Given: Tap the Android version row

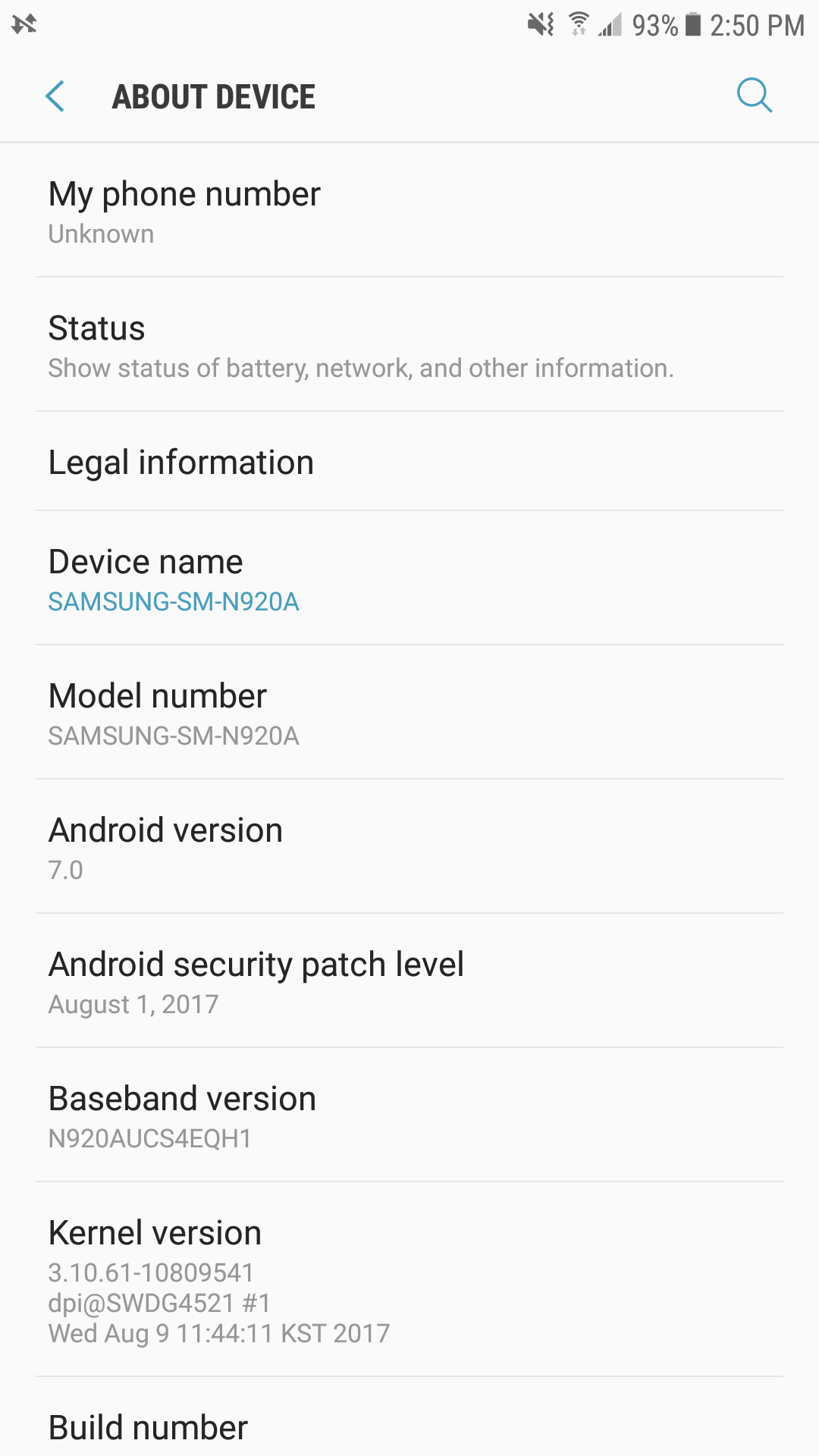Looking at the screenshot, I should coord(409,848).
